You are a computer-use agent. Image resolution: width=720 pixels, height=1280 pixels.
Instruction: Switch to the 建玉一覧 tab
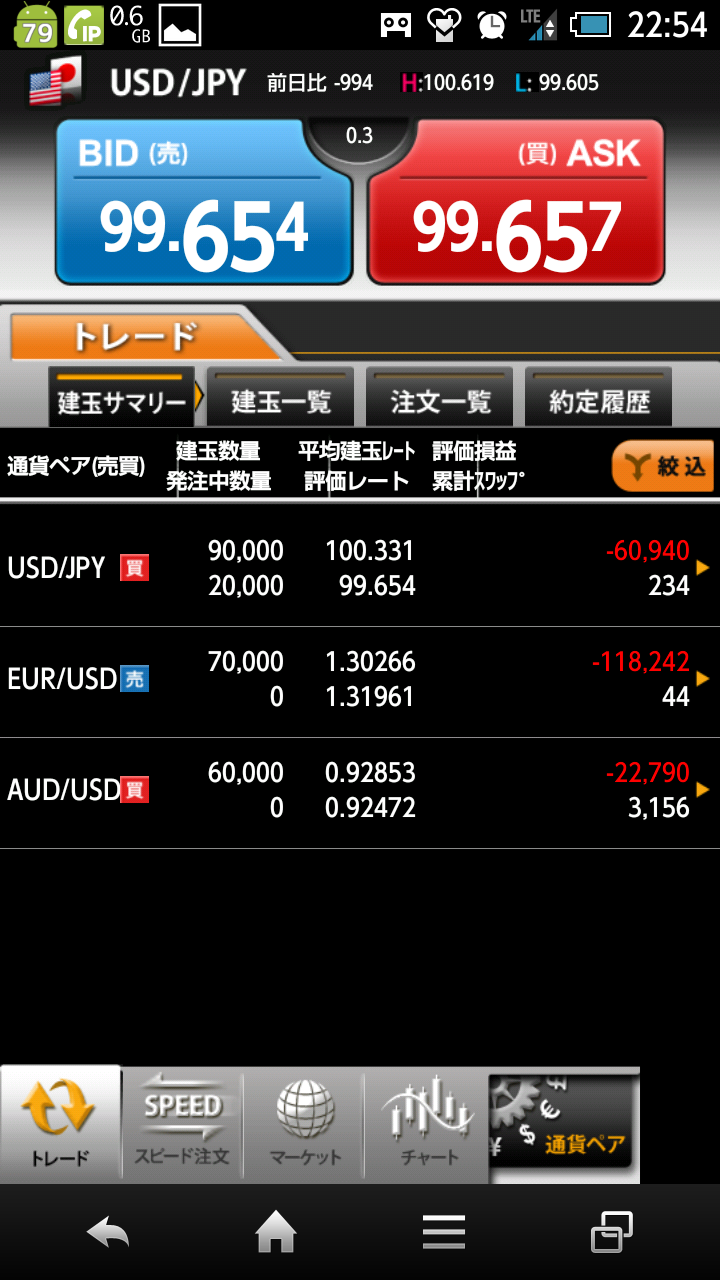[281, 401]
